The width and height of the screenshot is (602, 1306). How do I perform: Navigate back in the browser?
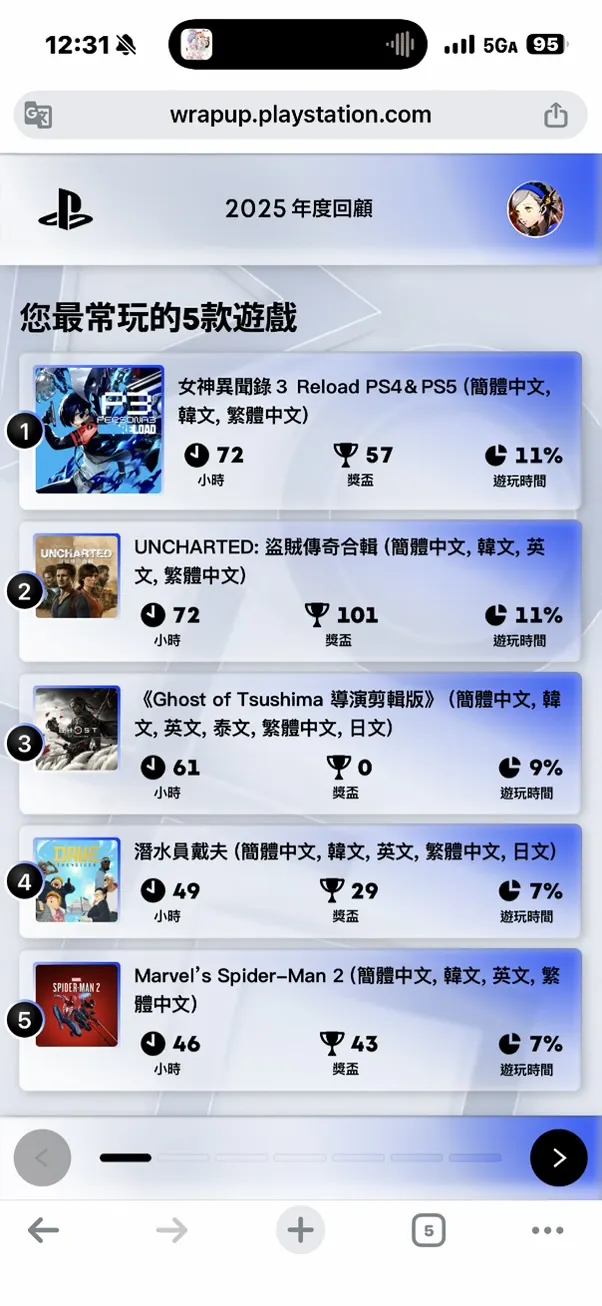click(x=43, y=1231)
